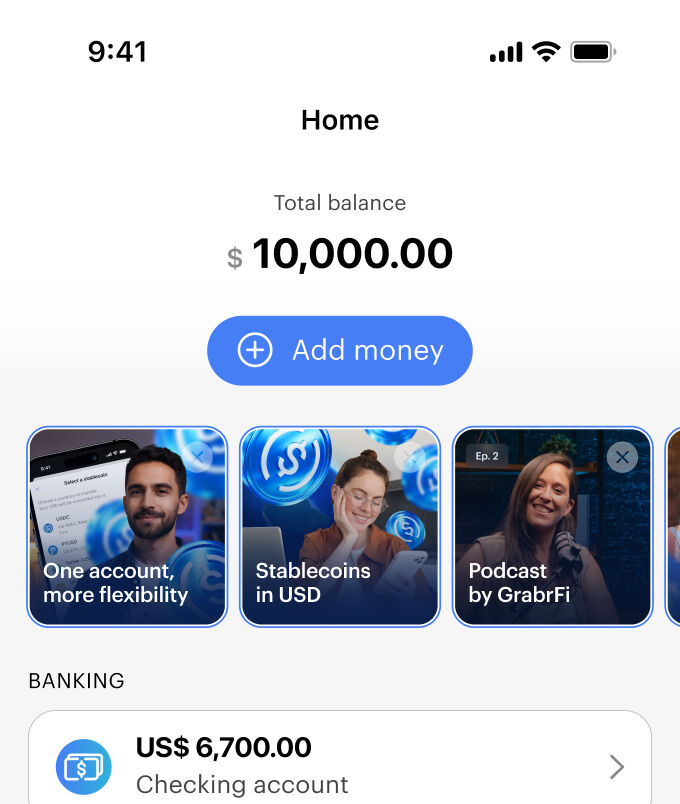Dismiss the Podcast by GrabrFi card
The width and height of the screenshot is (680, 804).
[x=622, y=457]
